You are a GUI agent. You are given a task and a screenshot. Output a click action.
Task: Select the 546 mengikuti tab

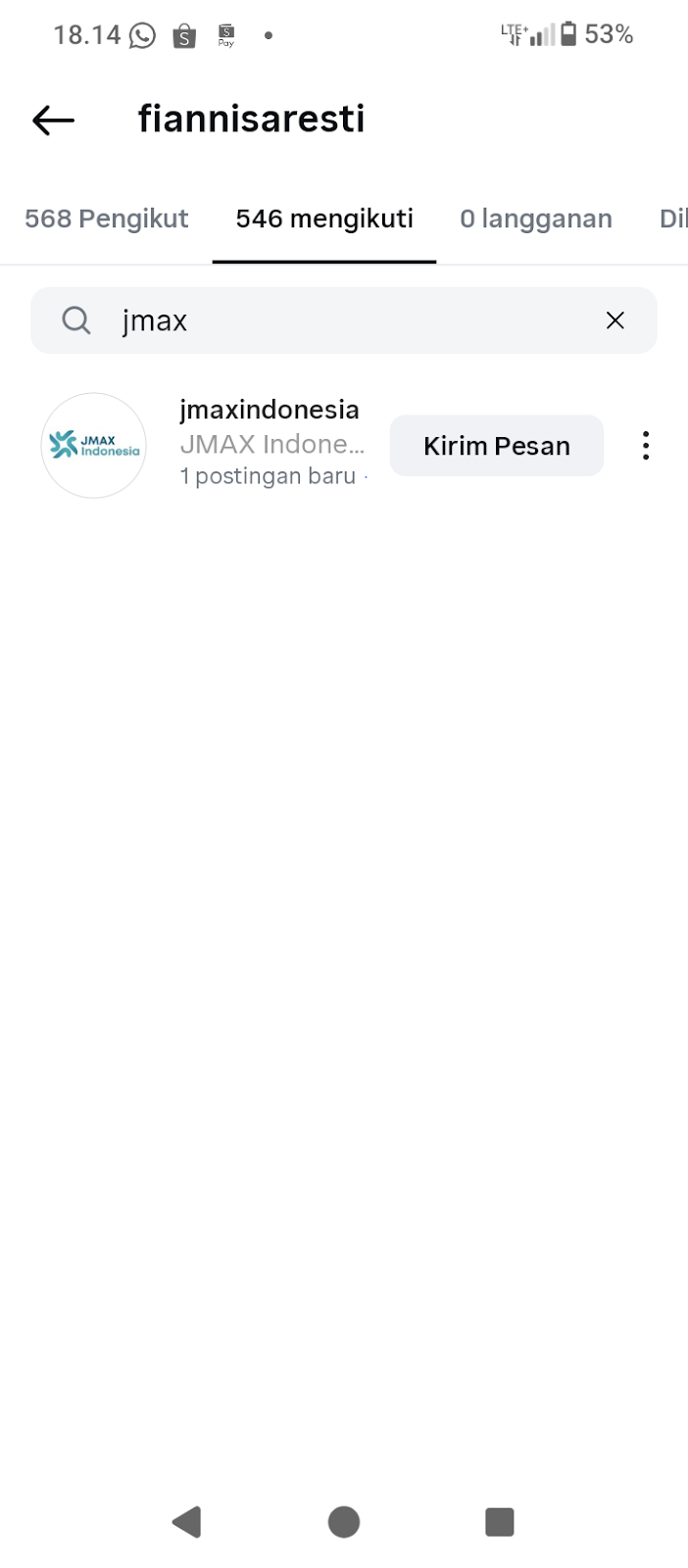324,219
